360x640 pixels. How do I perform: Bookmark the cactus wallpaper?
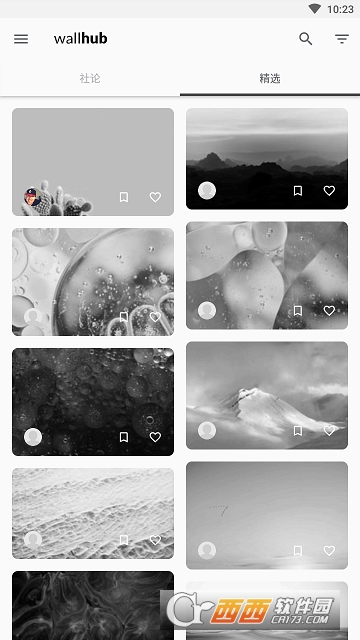124,197
